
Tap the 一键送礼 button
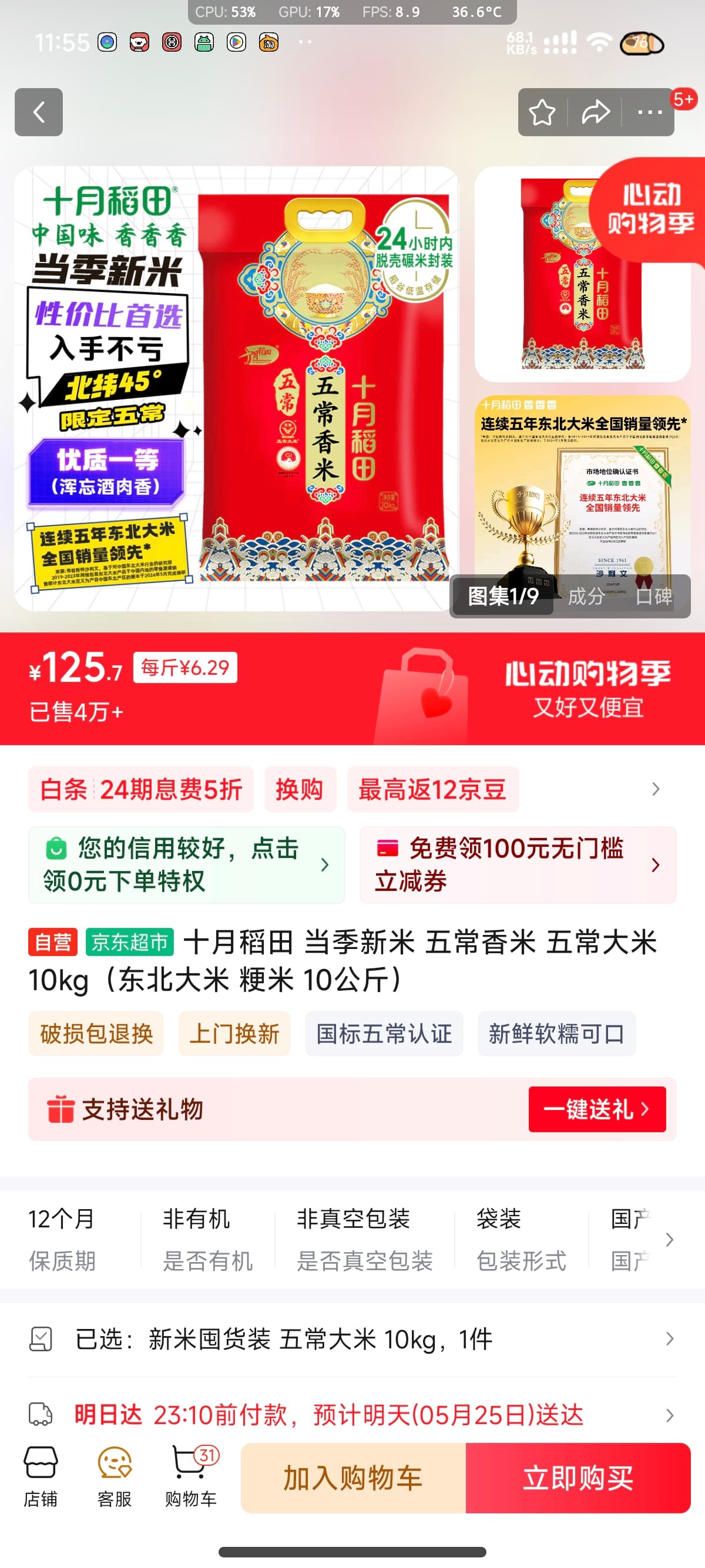[597, 1109]
